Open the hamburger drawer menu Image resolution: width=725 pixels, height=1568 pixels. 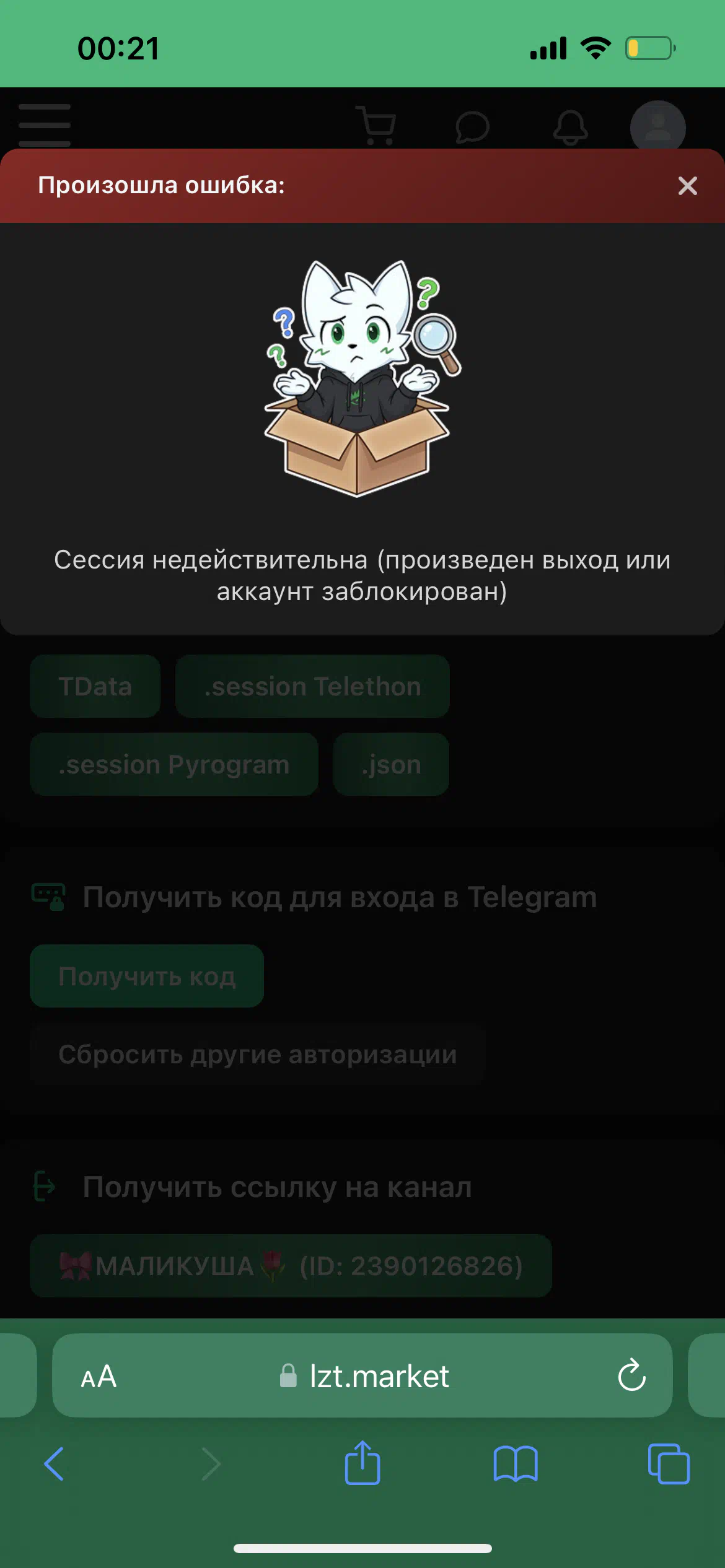click(x=45, y=124)
